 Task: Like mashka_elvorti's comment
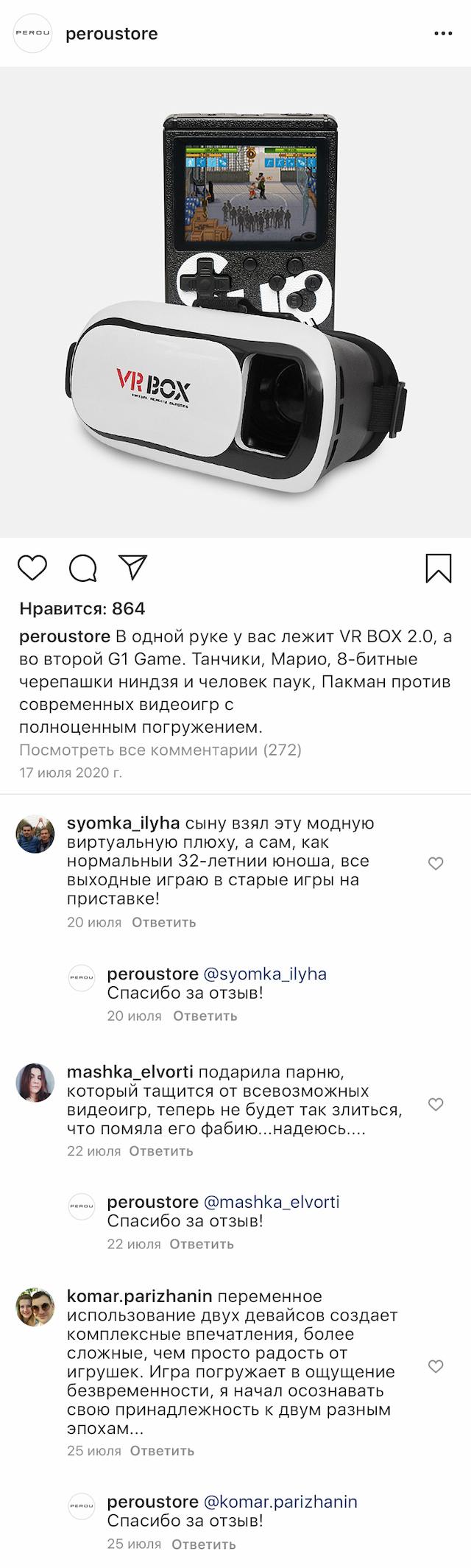click(x=436, y=1104)
